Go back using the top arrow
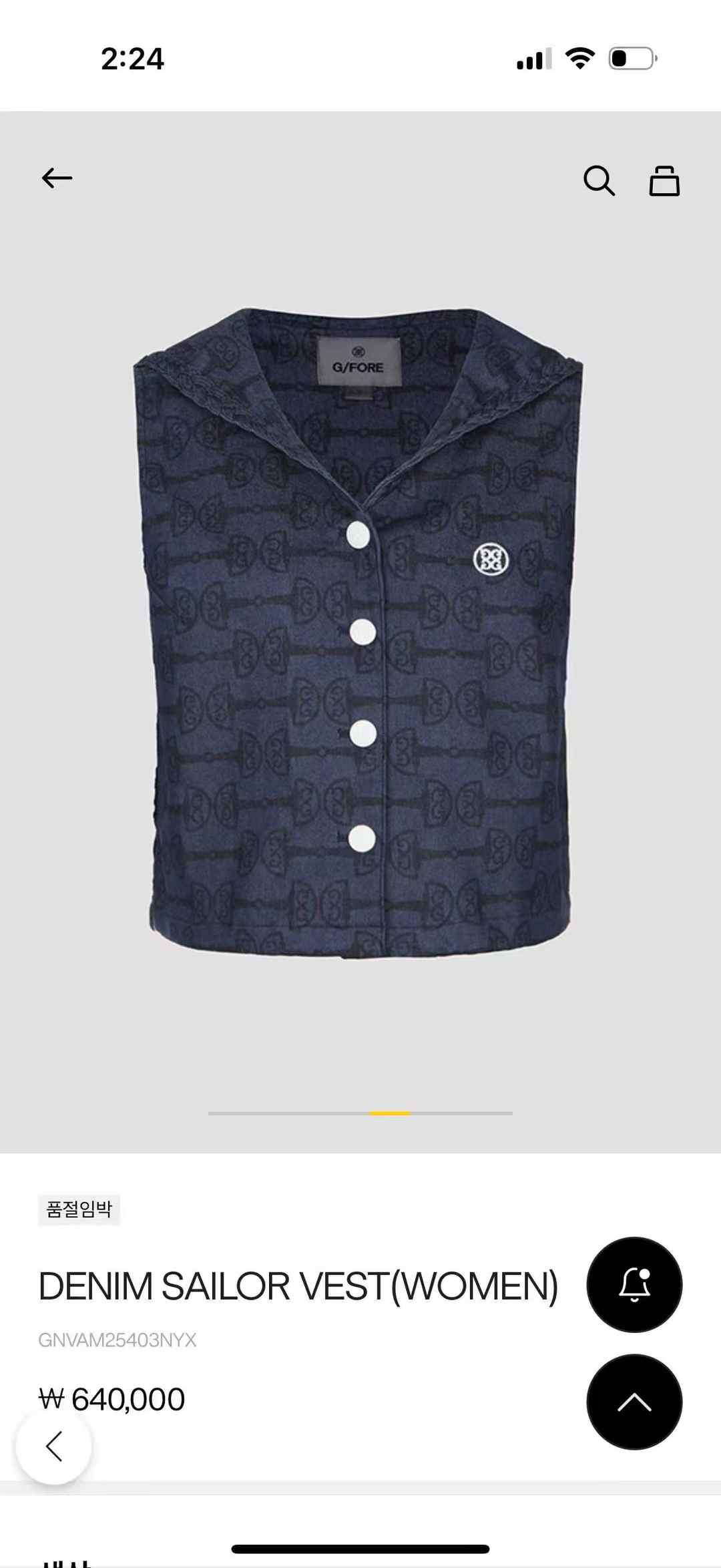Viewport: 721px width, 1568px height. click(x=57, y=178)
